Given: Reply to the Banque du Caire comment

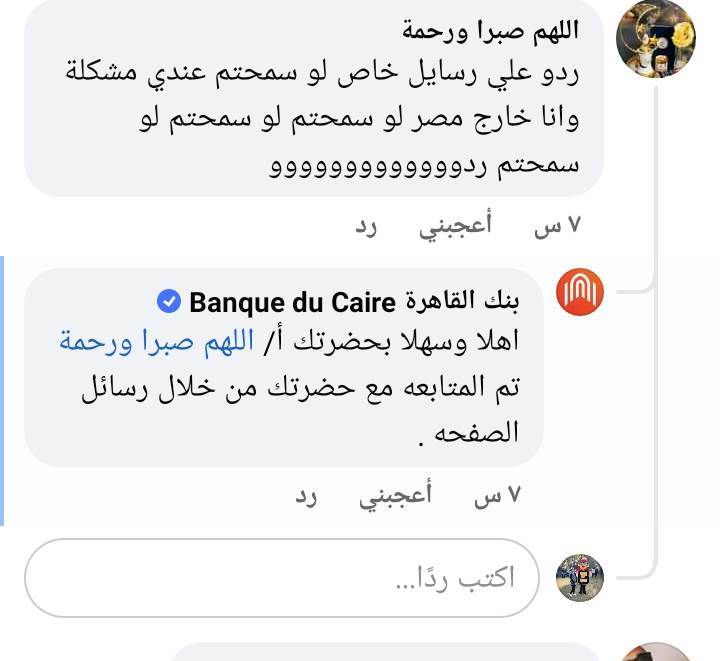Looking at the screenshot, I should click(306, 495).
